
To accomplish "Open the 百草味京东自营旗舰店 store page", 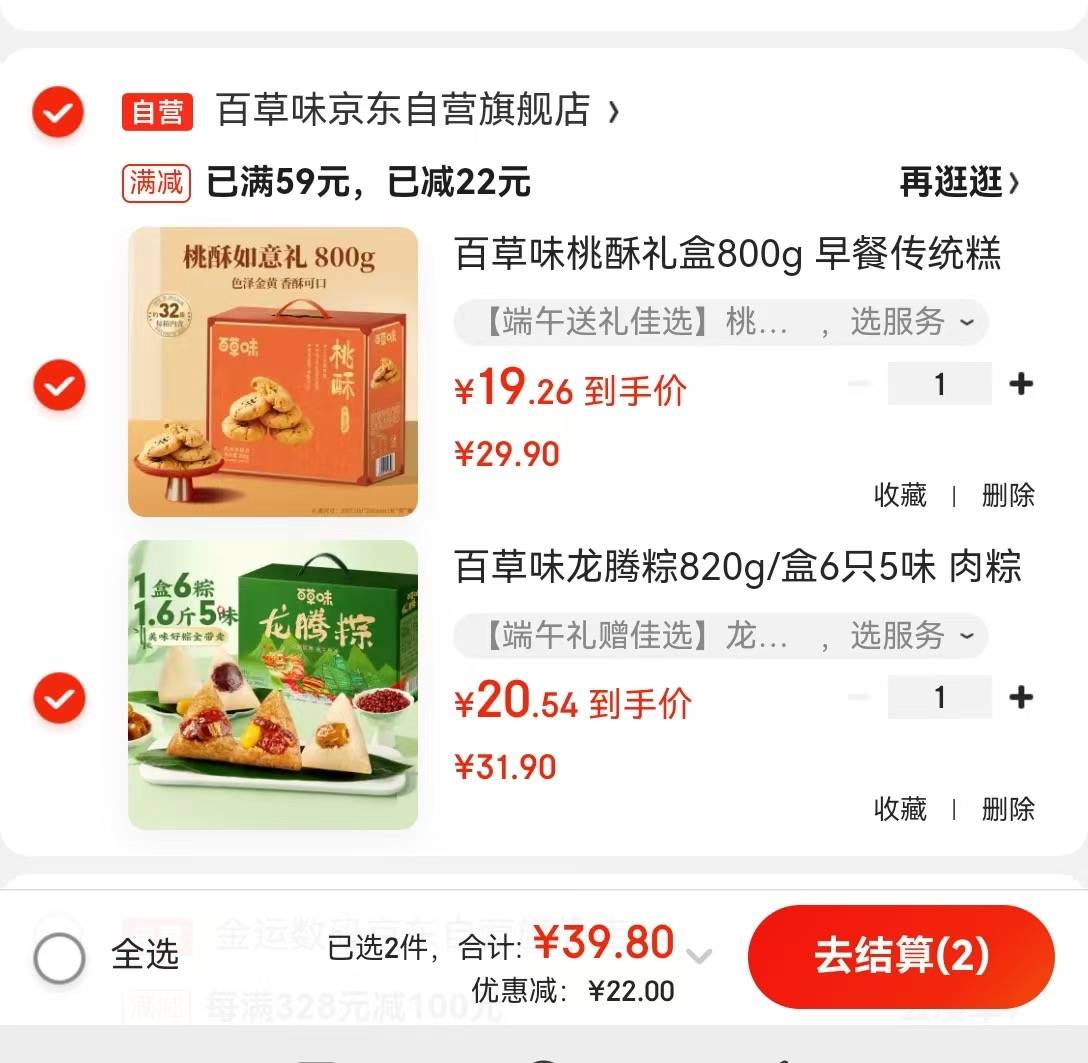I will (404, 111).
